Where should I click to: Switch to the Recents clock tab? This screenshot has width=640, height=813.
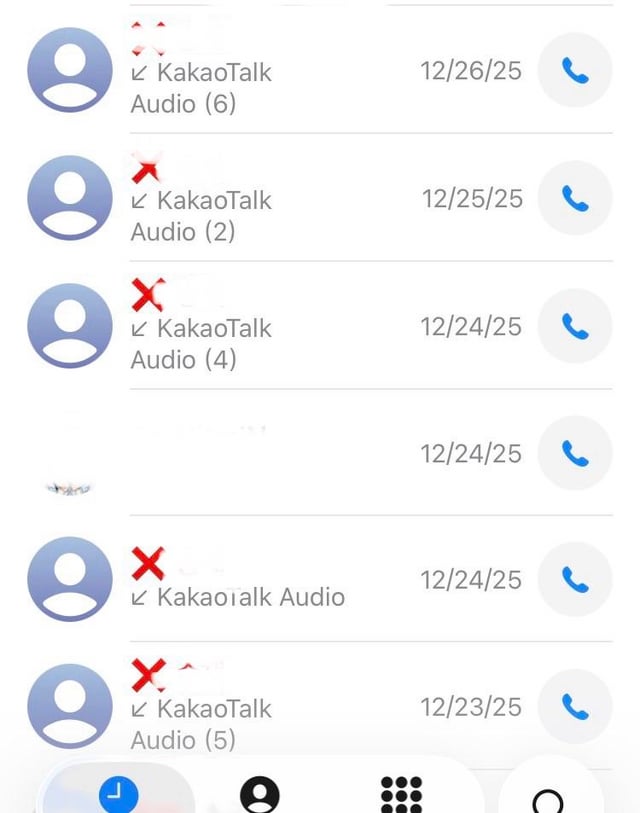[x=117, y=794]
